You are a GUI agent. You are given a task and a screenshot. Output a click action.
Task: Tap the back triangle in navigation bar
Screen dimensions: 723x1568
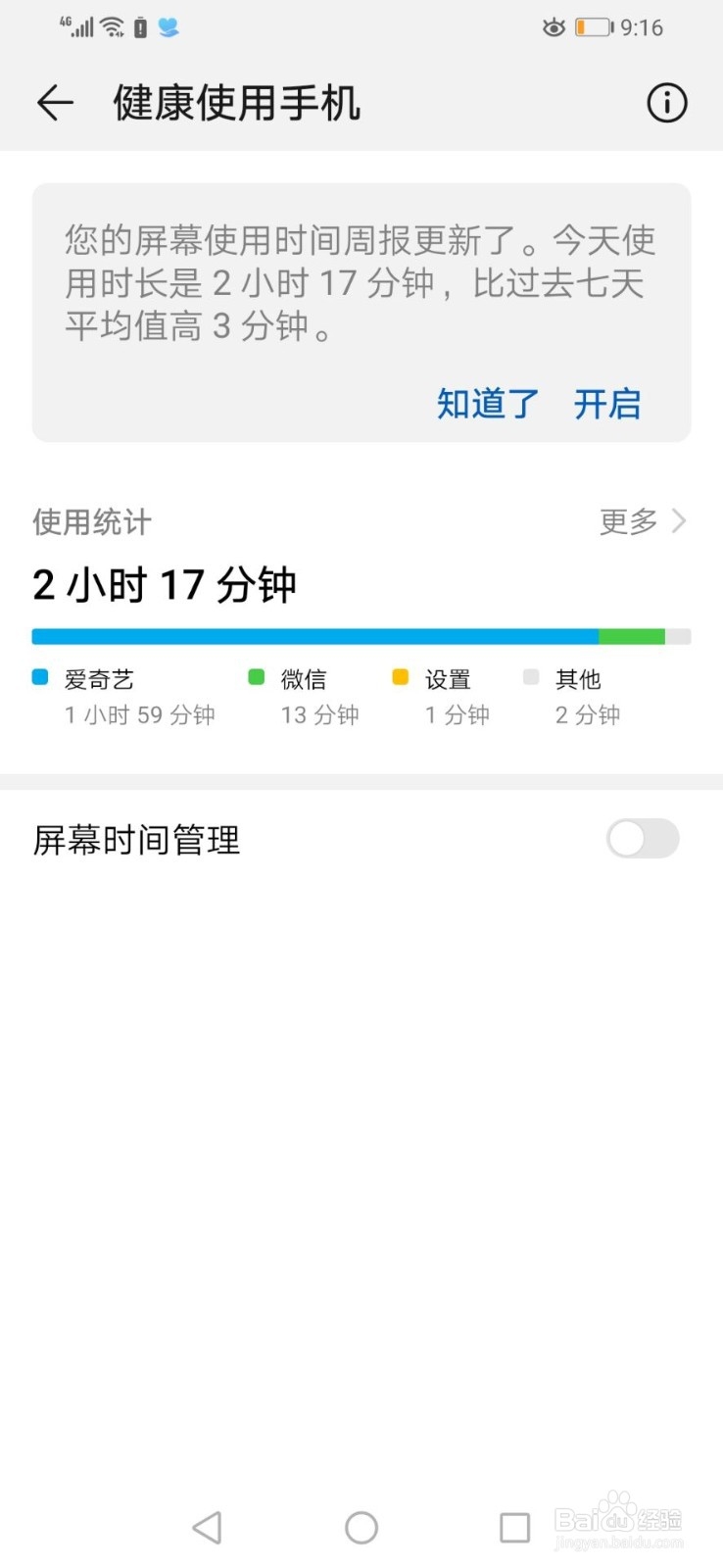pyautogui.click(x=207, y=1527)
